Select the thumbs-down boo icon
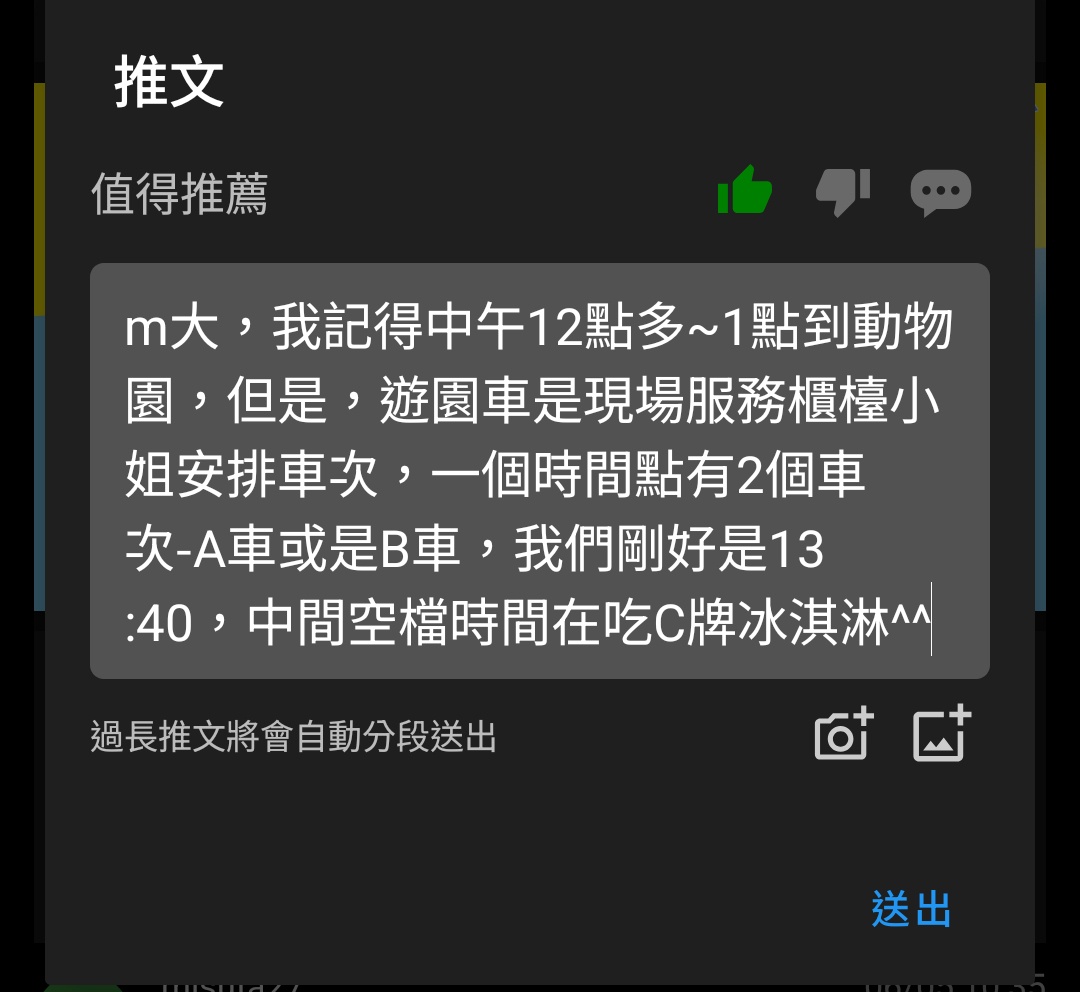The width and height of the screenshot is (1080, 992). [843, 191]
